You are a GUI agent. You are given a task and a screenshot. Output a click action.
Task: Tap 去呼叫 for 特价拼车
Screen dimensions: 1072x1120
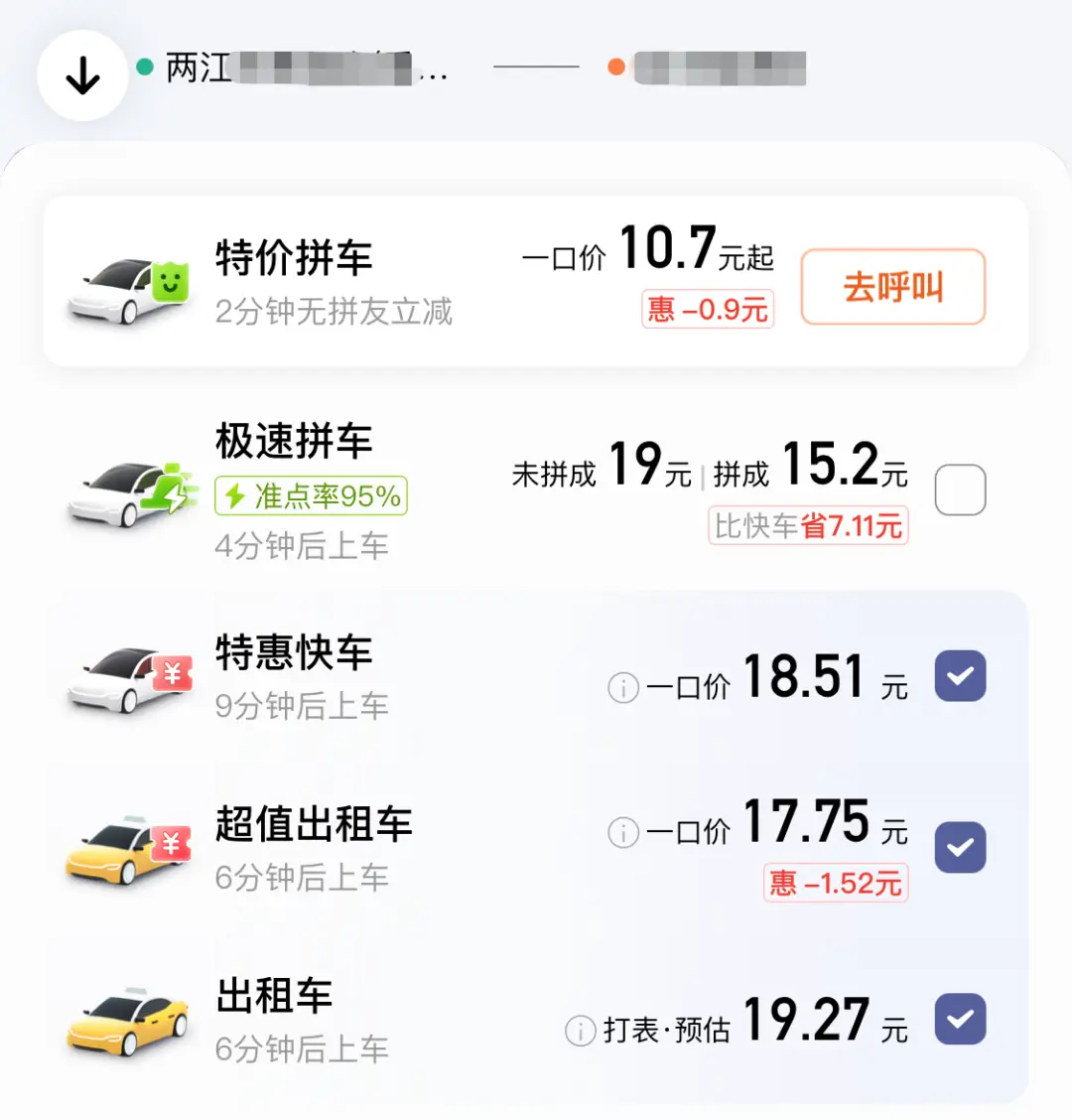892,287
